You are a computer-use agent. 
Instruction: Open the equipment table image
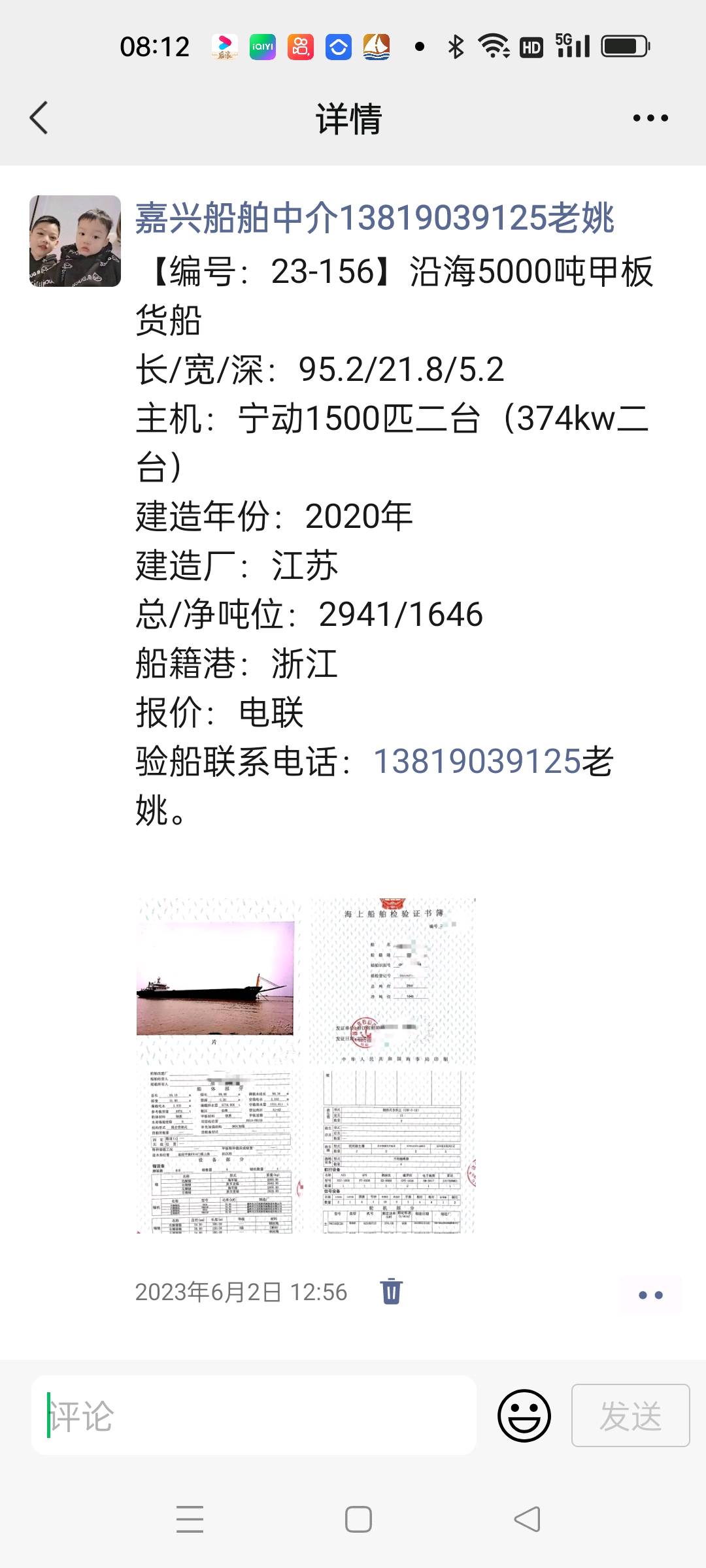(392, 1151)
